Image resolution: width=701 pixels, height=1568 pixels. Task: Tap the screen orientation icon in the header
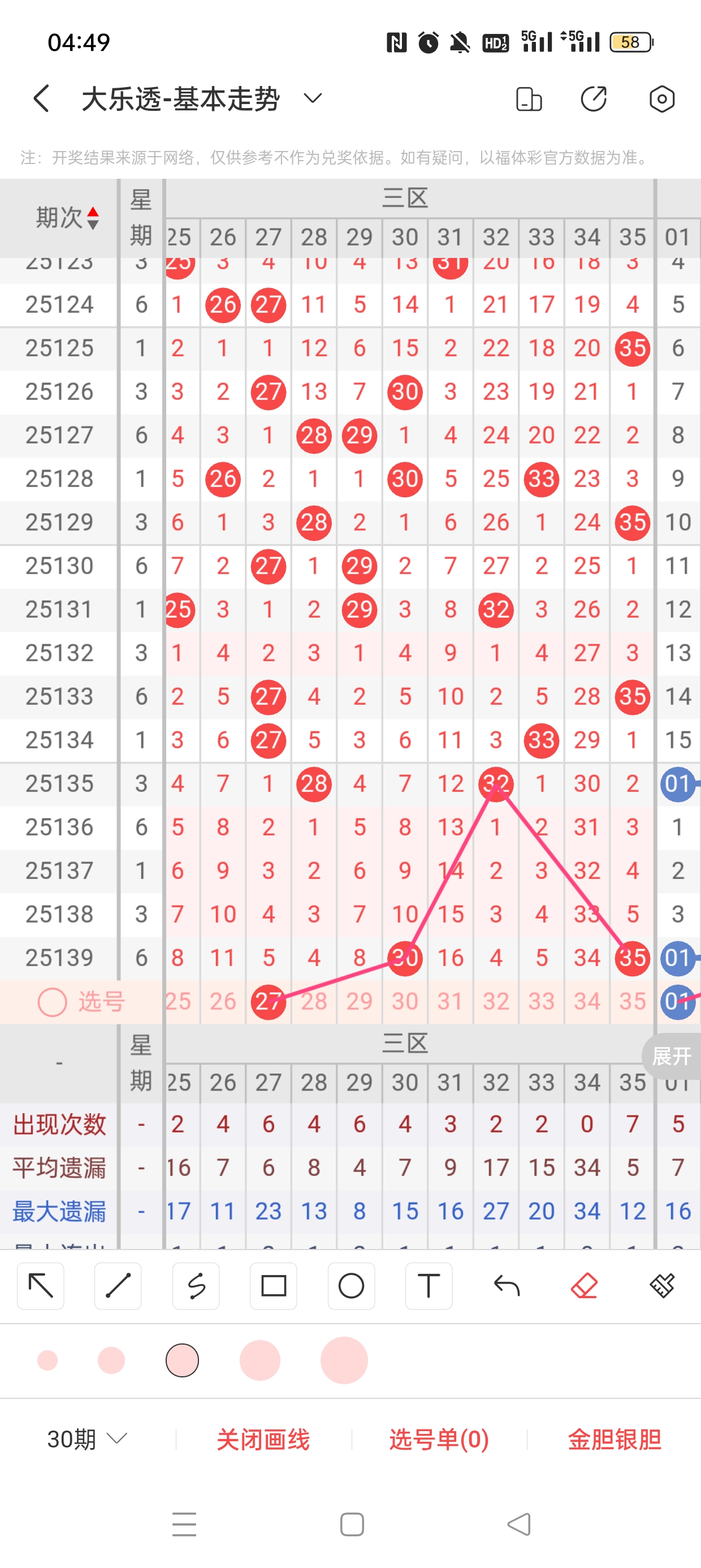point(528,98)
